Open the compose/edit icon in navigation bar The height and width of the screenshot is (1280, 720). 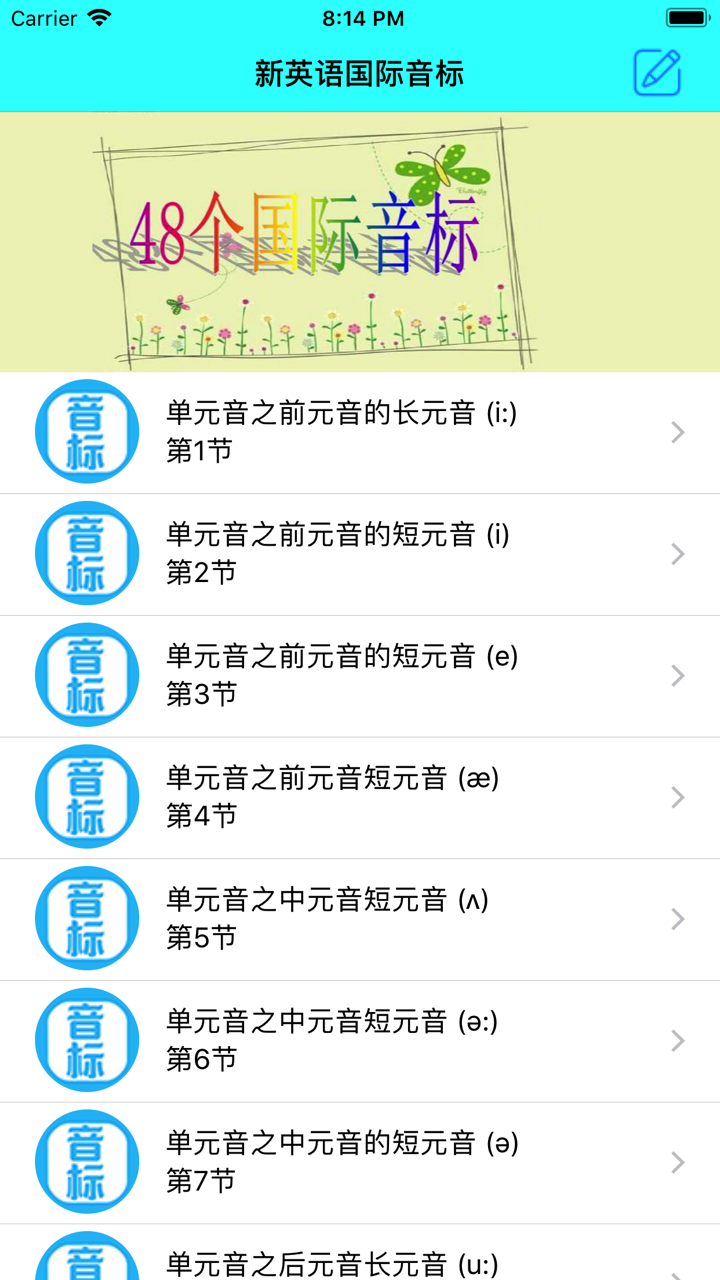pos(655,74)
